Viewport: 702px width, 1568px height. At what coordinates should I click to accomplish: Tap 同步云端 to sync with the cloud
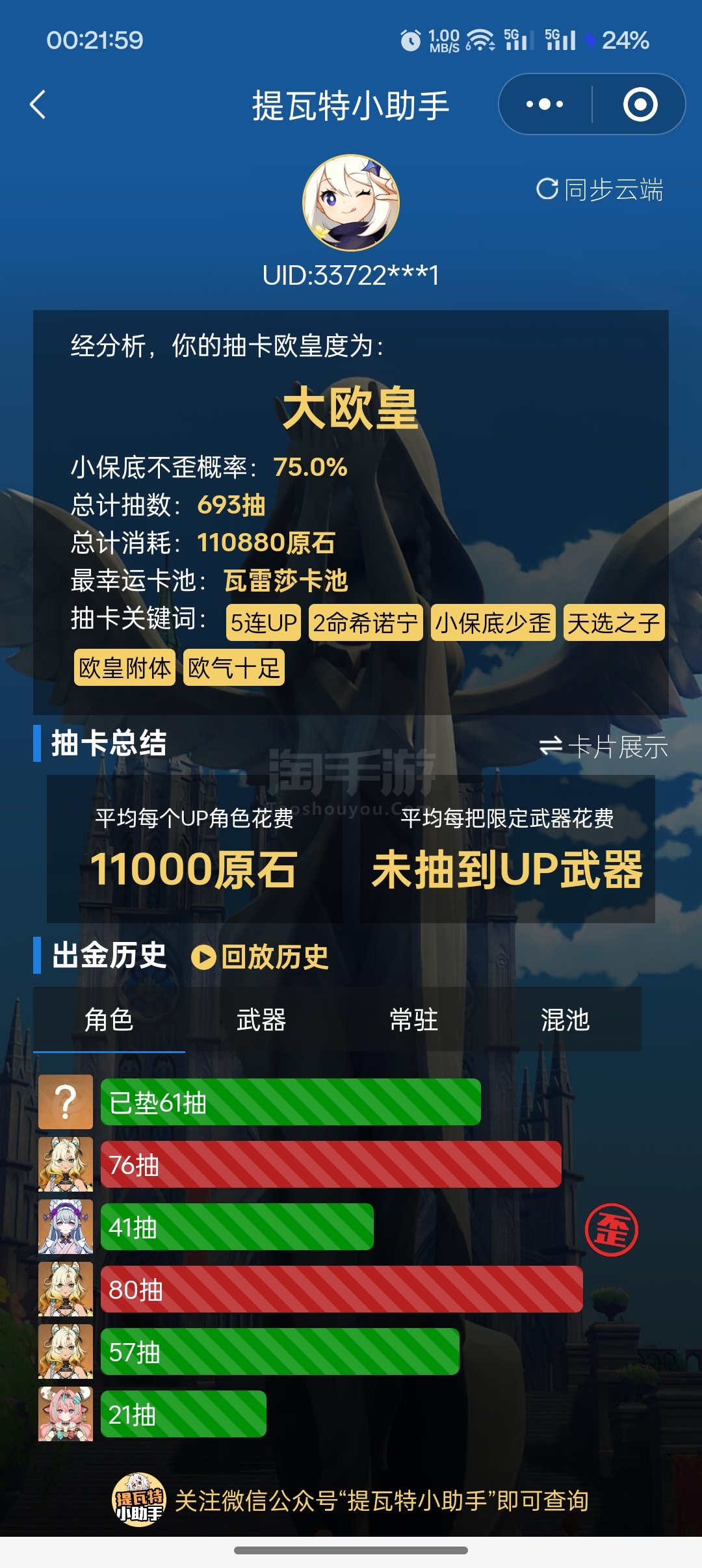click(599, 189)
